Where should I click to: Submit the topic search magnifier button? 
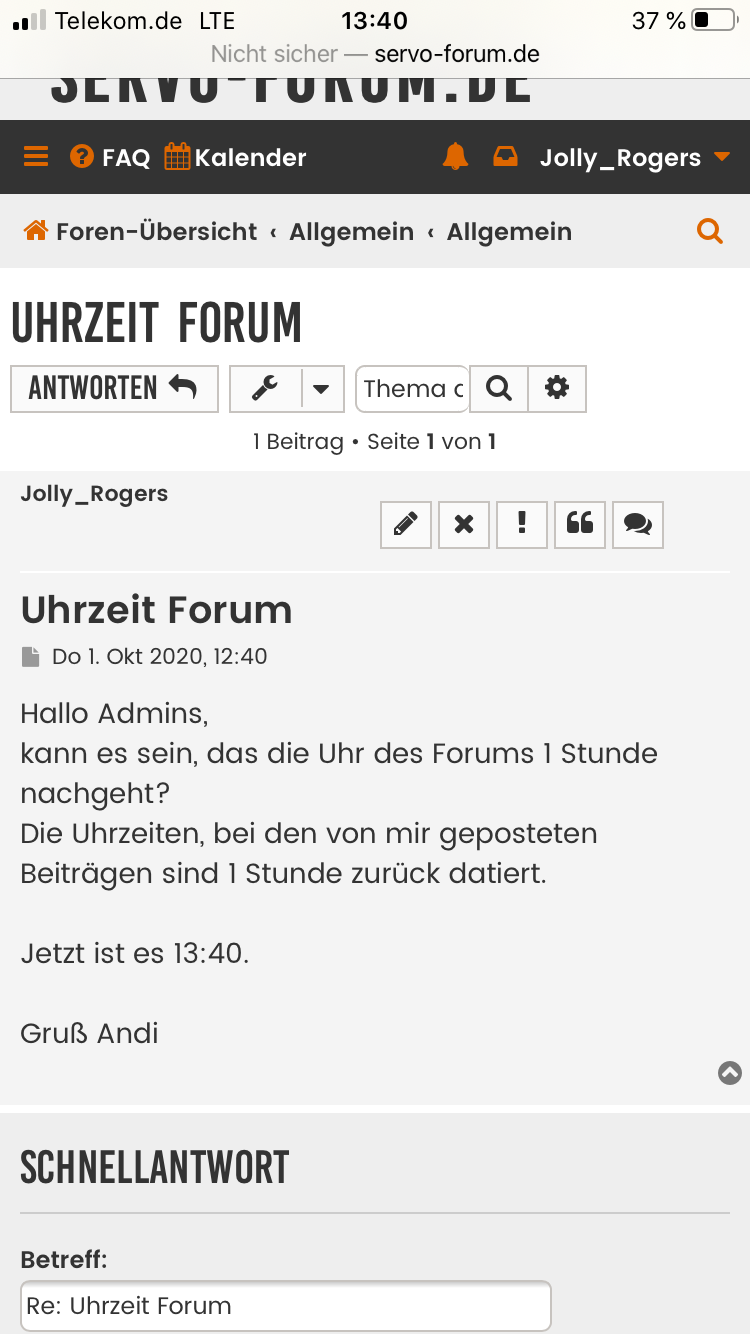click(498, 388)
